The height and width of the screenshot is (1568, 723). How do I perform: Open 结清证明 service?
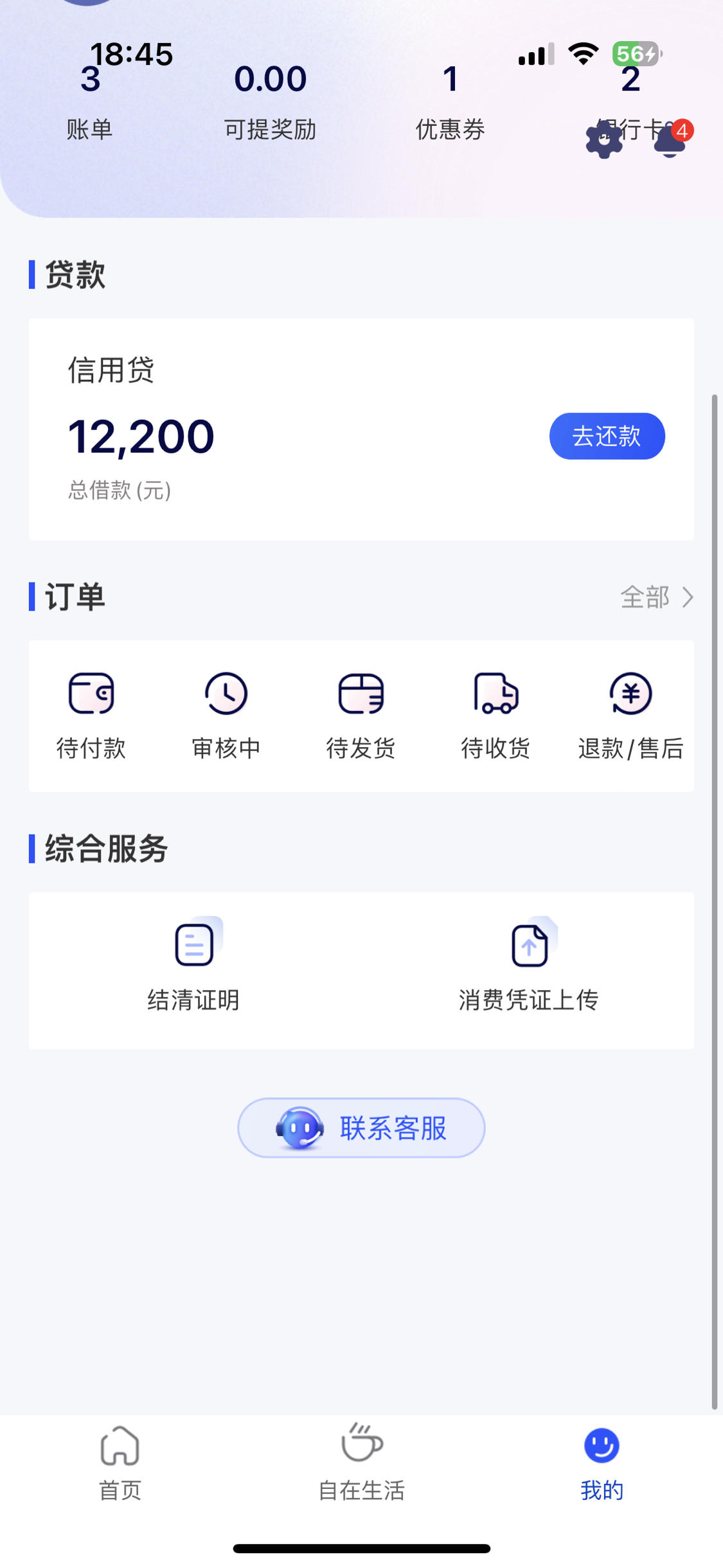click(x=194, y=965)
